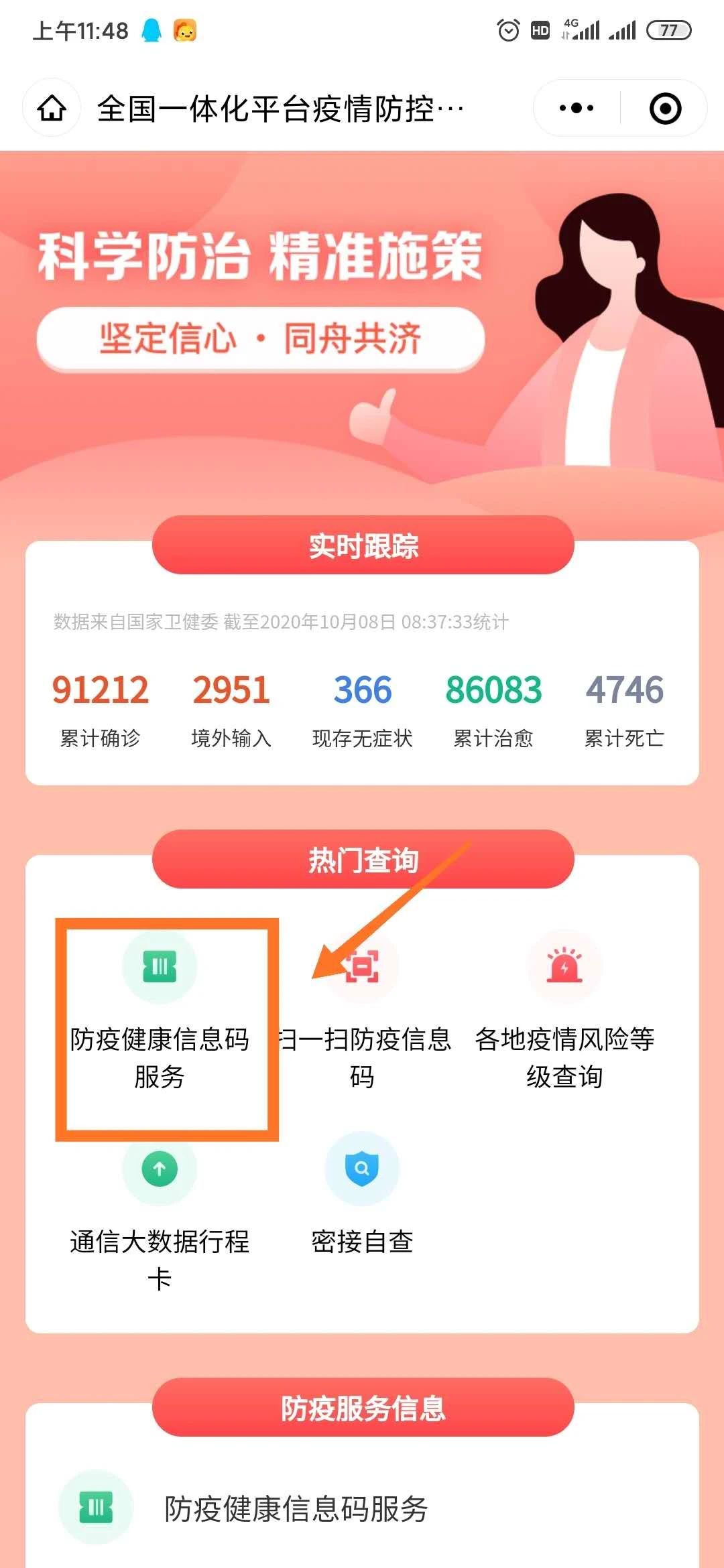
Task: Open 防疫健康信息码服务 in 热门查询 grid
Action: (x=160, y=1005)
